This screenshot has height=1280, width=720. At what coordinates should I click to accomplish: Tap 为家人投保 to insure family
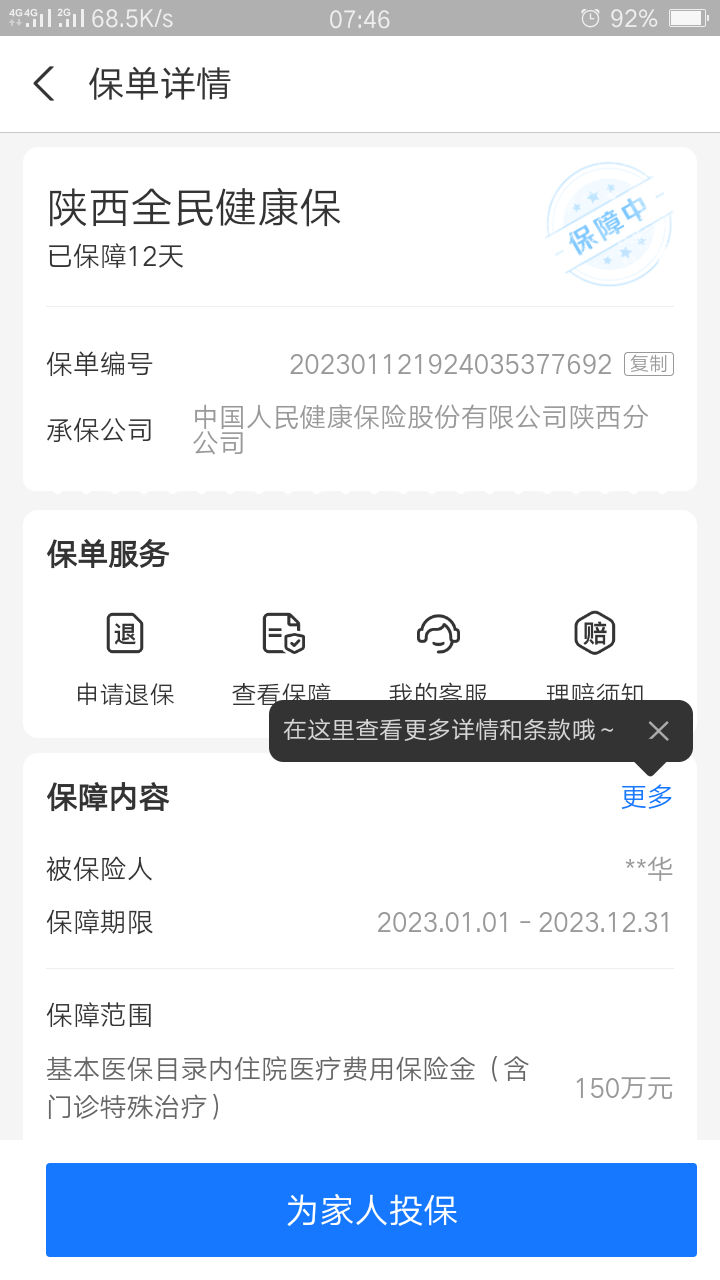coord(371,1210)
